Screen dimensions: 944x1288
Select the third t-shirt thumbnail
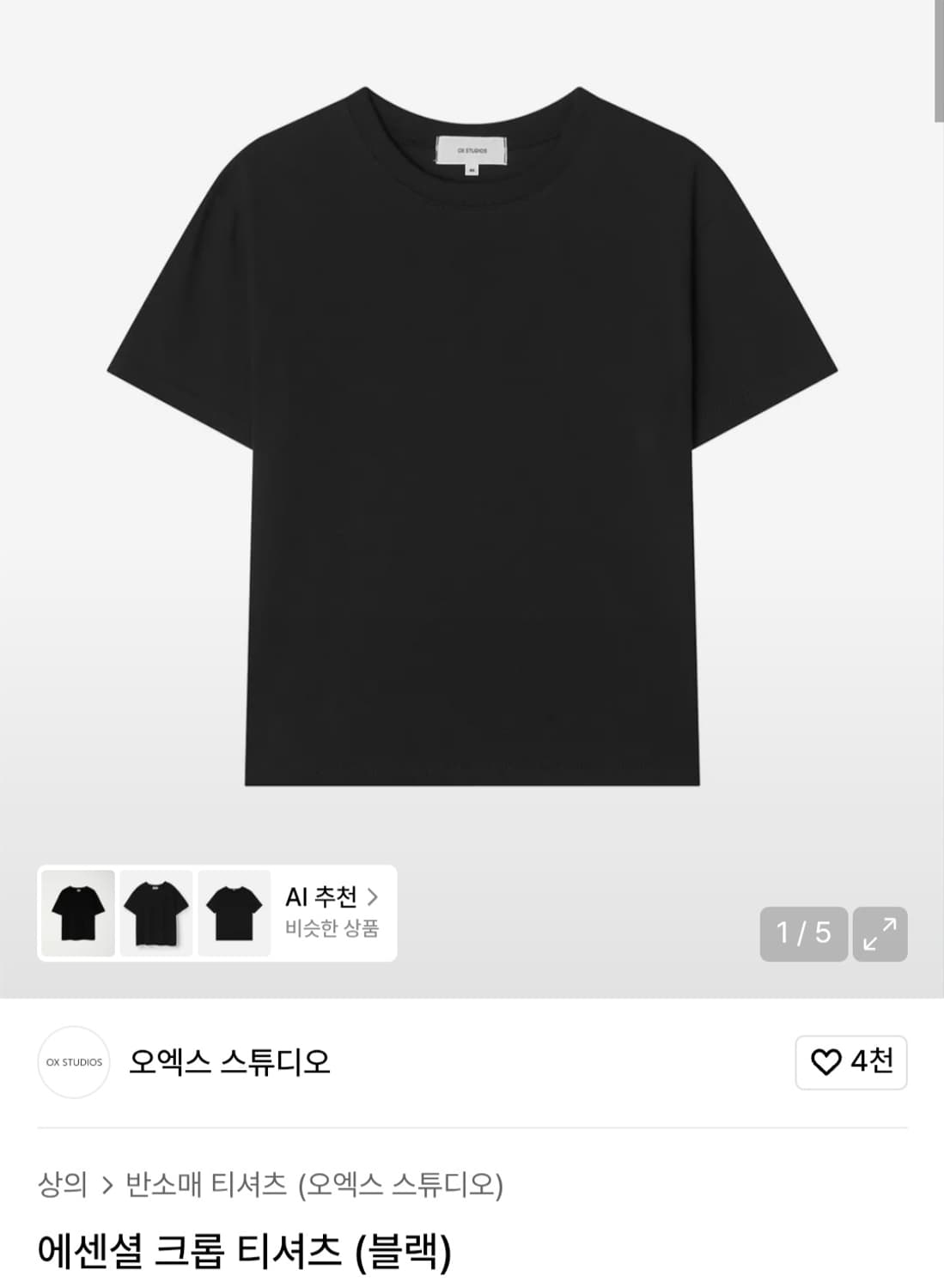234,913
